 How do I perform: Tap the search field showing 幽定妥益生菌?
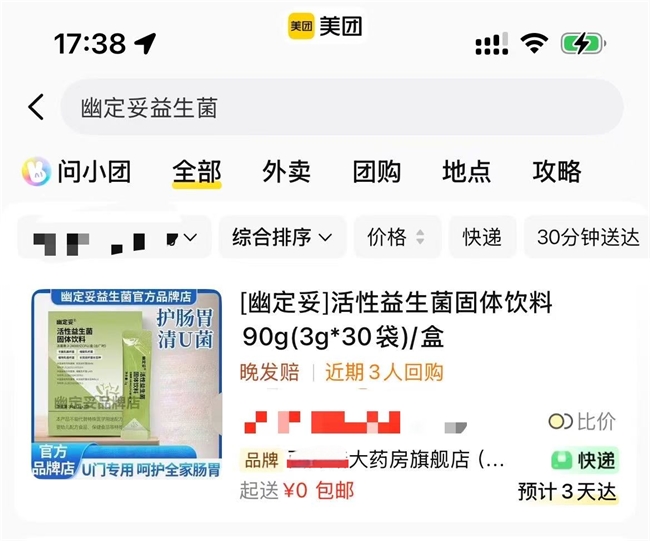pyautogui.click(x=340, y=107)
